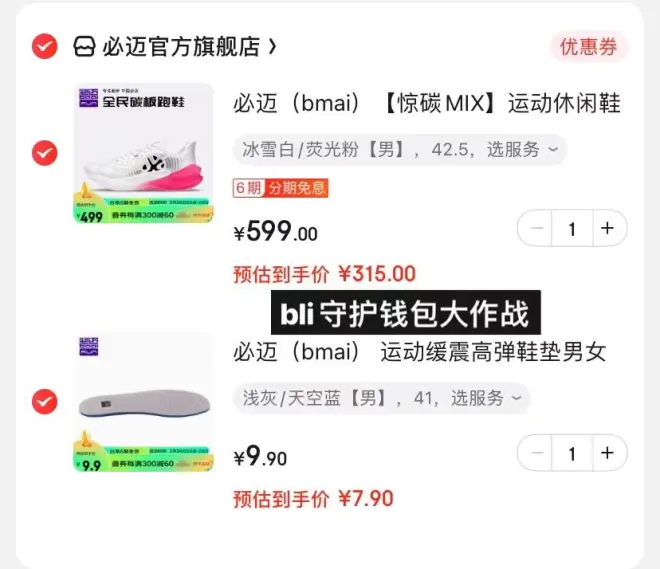Deselect the 惊碳MIX shoes checkbox
Screen dimensions: 660x569
(44, 153)
